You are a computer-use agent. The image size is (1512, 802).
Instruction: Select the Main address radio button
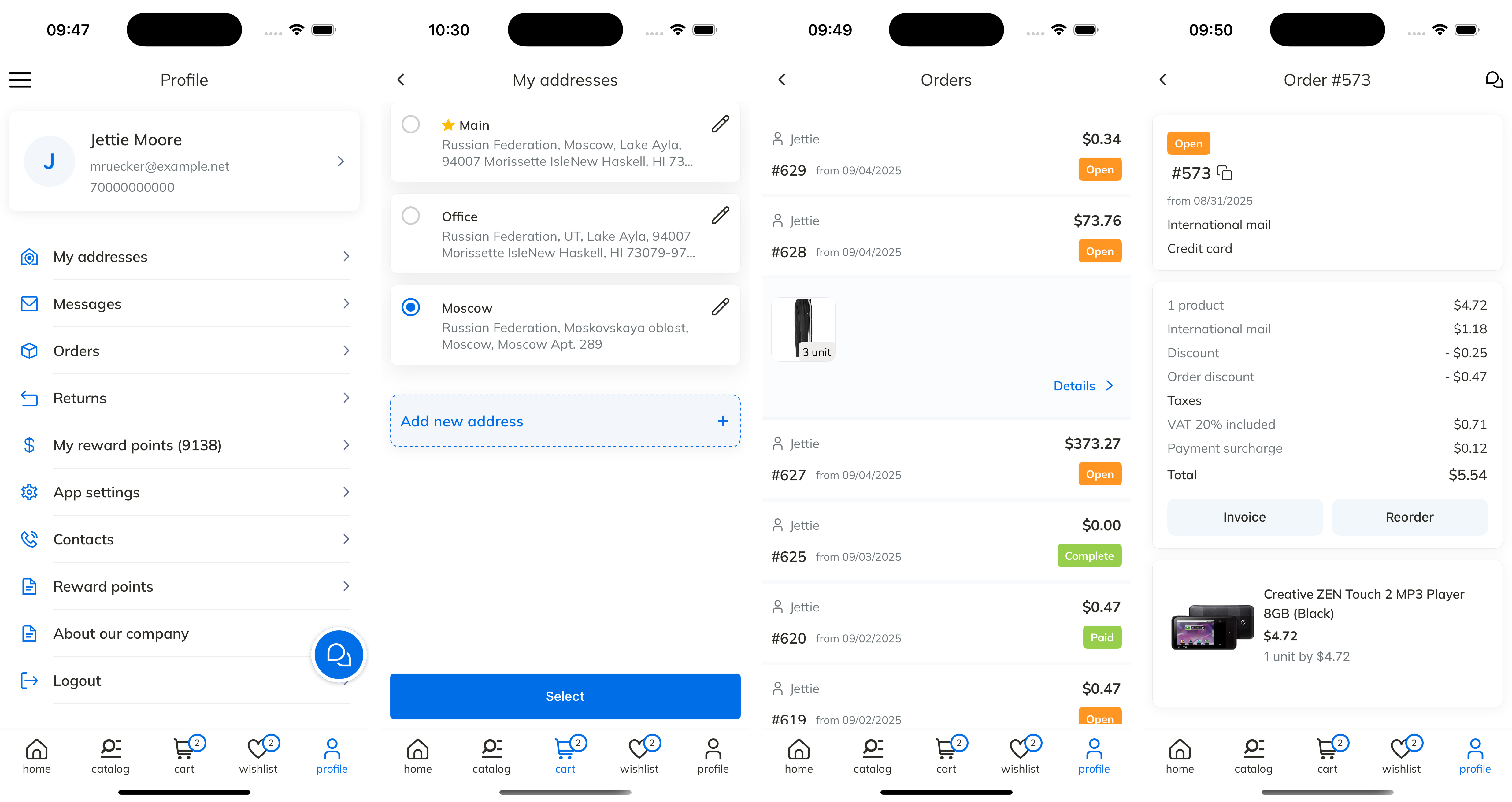[411, 124]
